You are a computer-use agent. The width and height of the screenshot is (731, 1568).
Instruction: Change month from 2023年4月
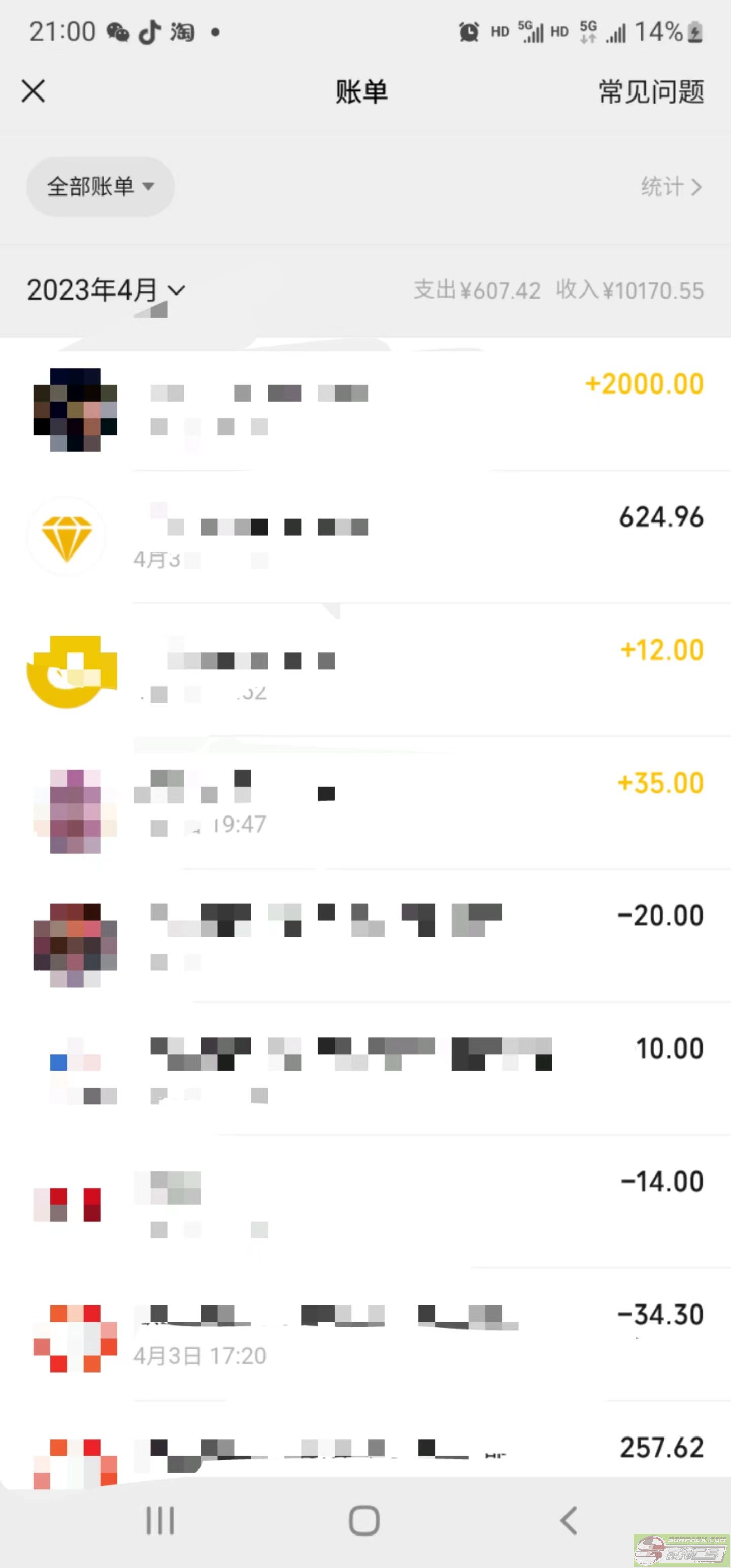[105, 290]
